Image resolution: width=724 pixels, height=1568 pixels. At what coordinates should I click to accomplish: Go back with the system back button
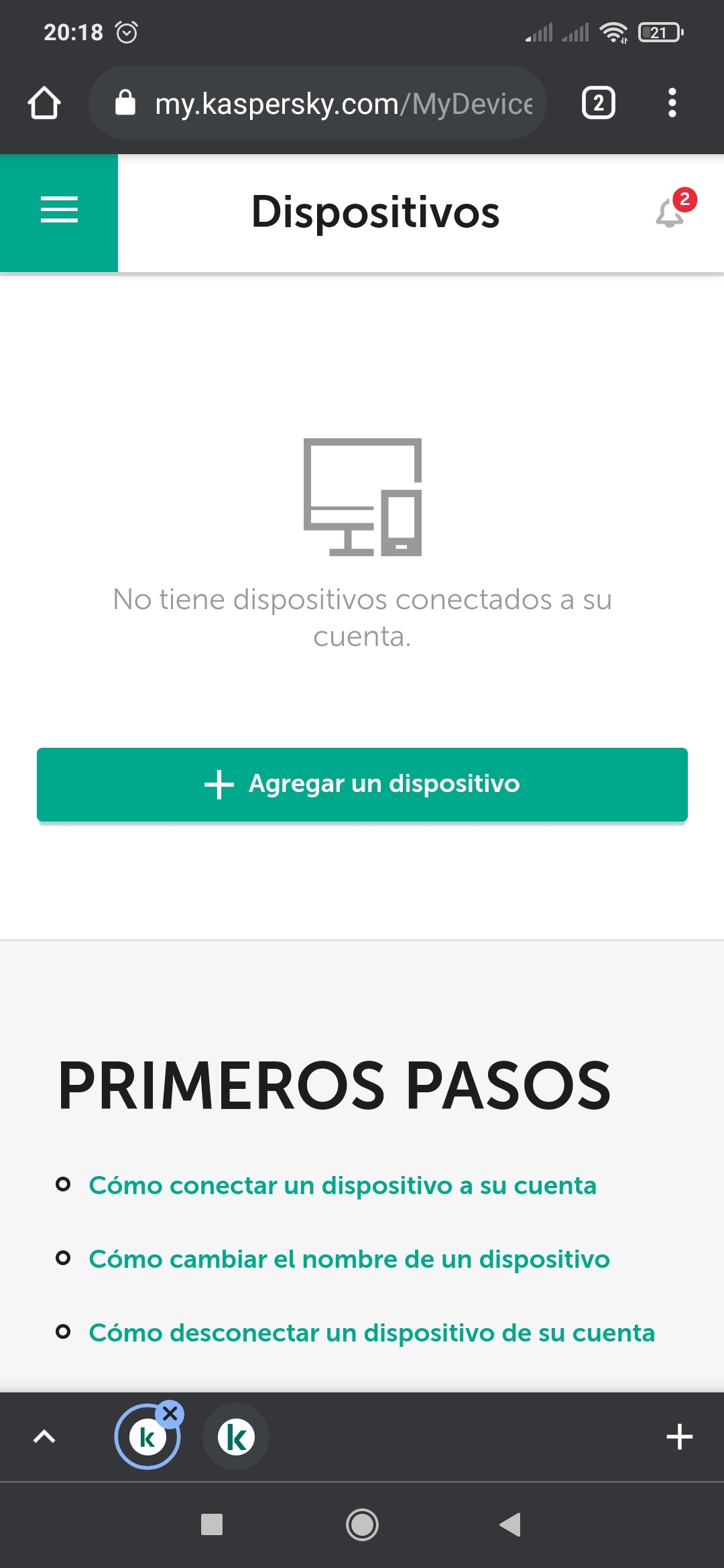click(x=511, y=1524)
